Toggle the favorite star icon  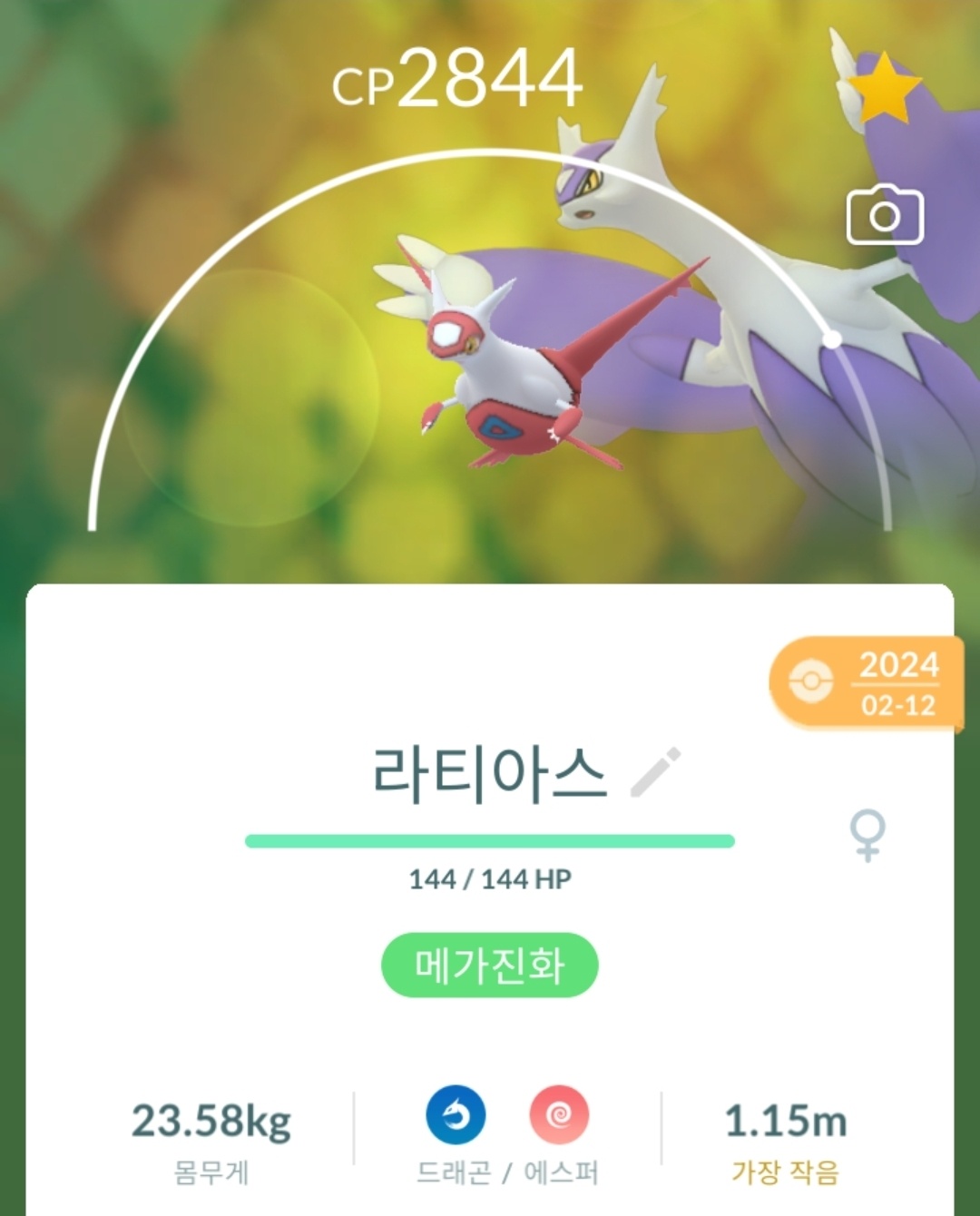click(x=884, y=89)
